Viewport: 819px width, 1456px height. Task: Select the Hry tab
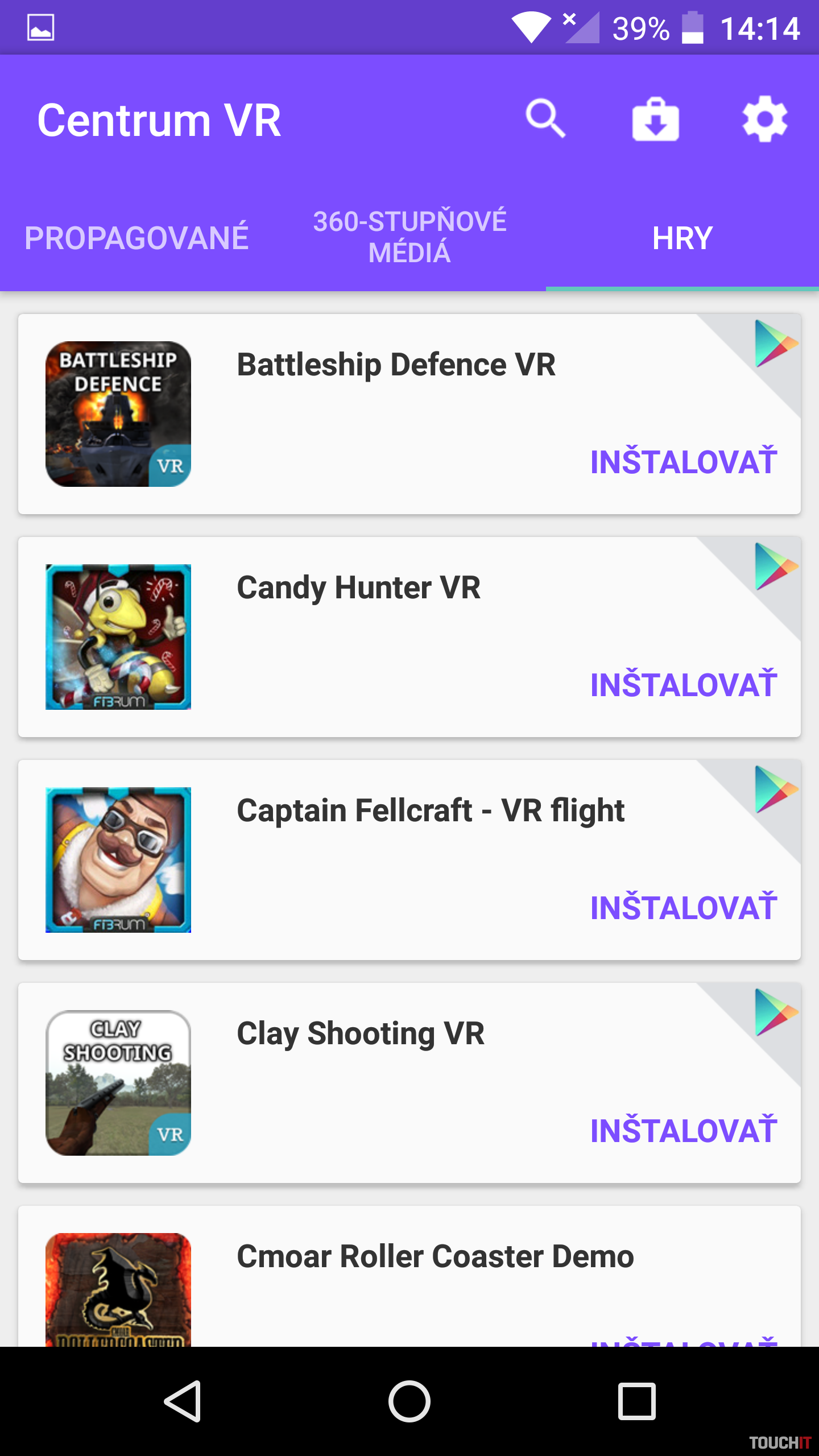pos(682,238)
